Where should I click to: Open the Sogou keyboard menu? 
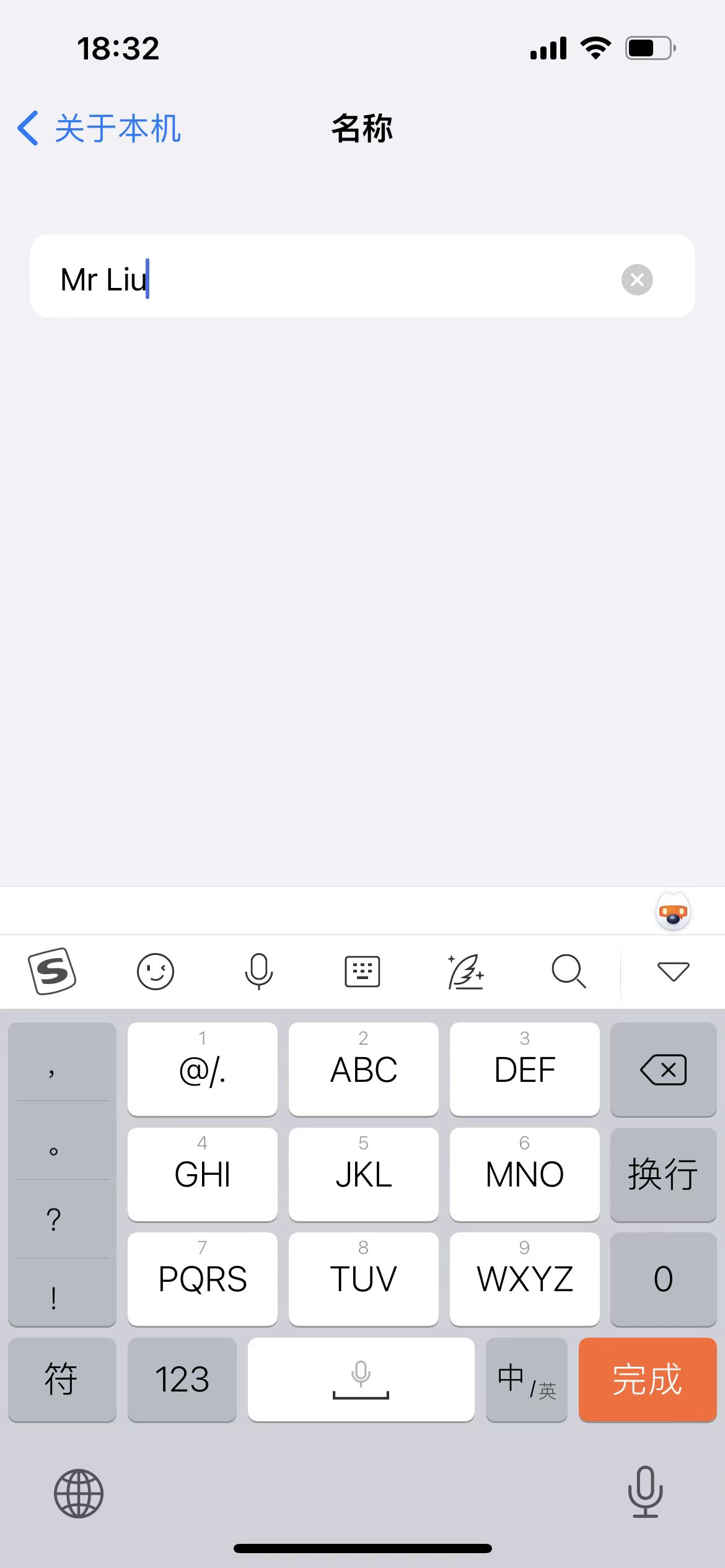tap(52, 970)
